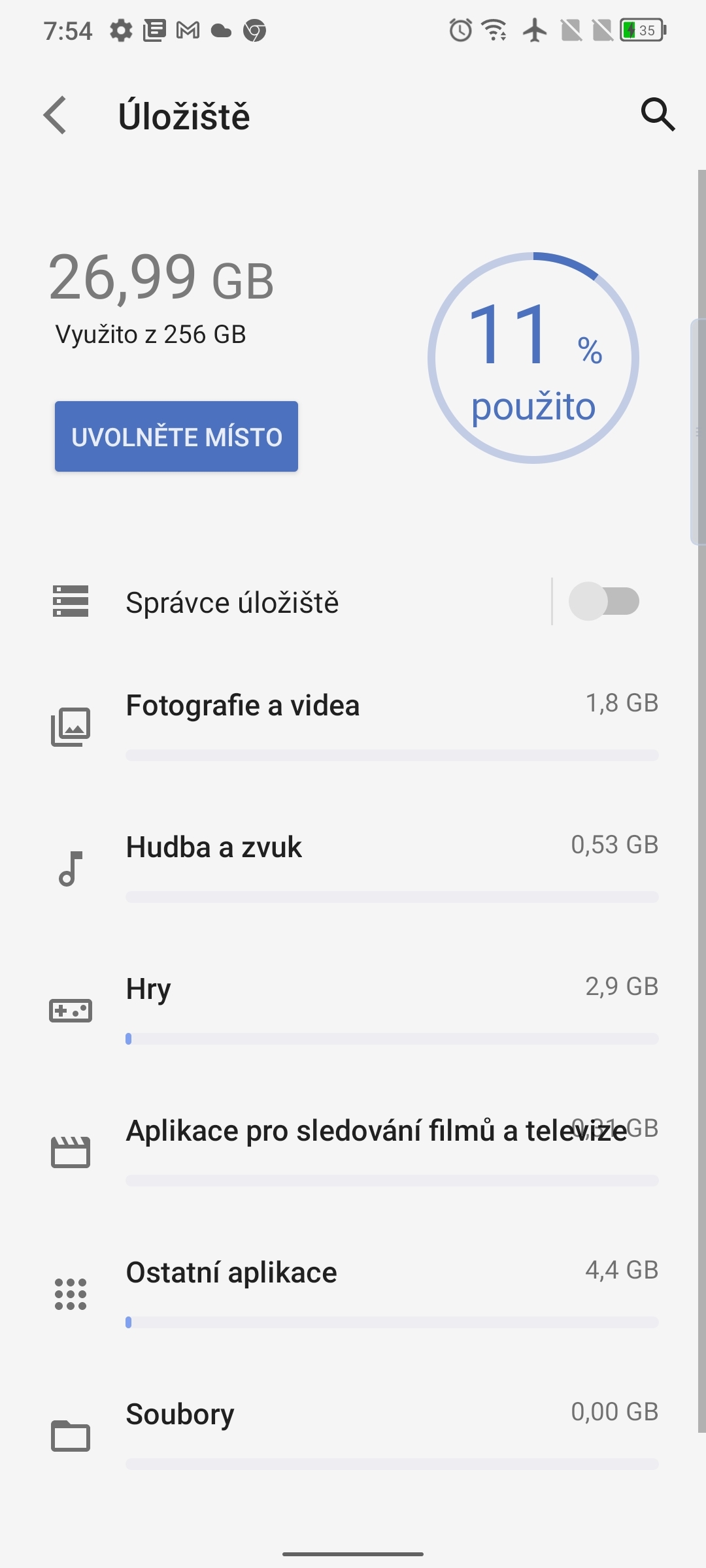Click the Hry gamepad icon
The width and height of the screenshot is (706, 1568).
(x=72, y=1009)
